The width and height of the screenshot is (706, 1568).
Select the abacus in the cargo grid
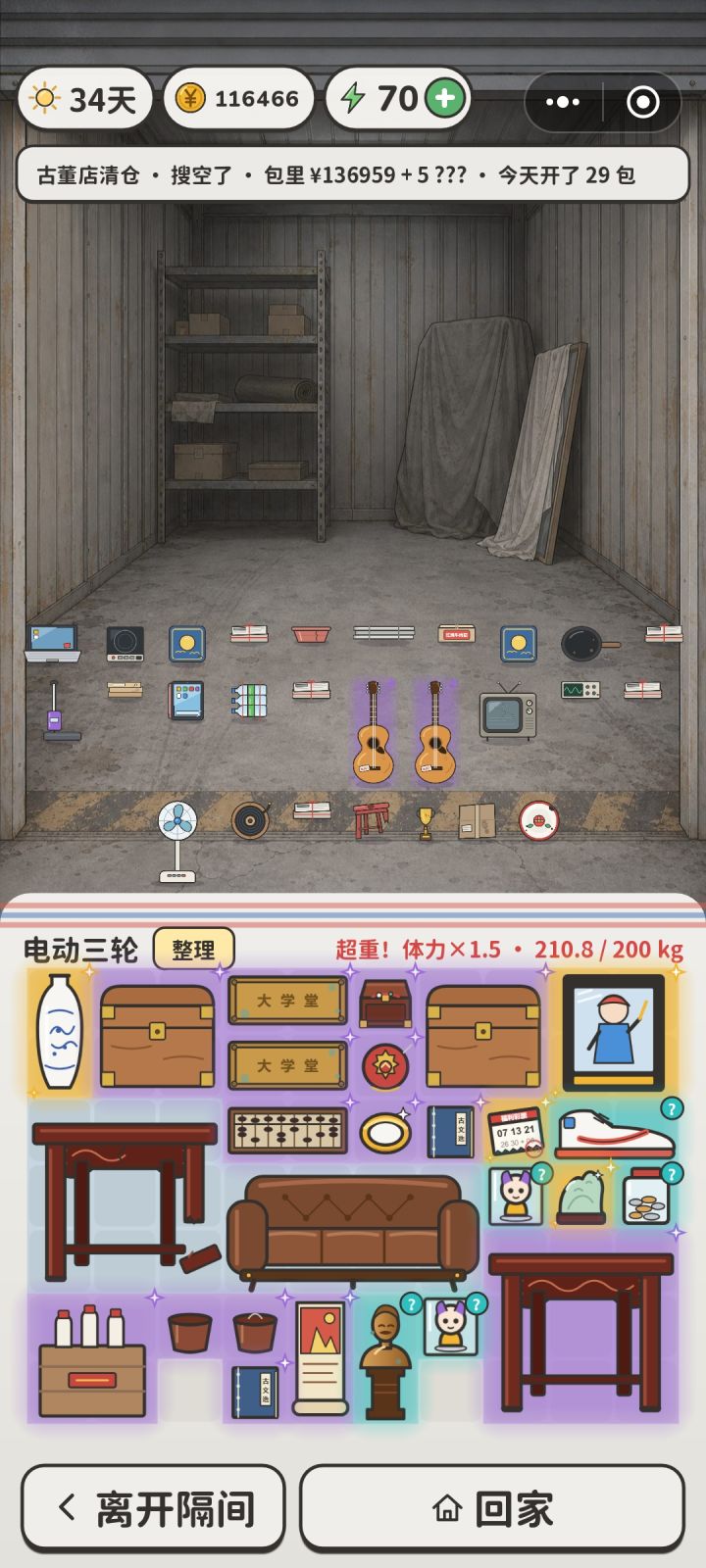click(287, 1130)
